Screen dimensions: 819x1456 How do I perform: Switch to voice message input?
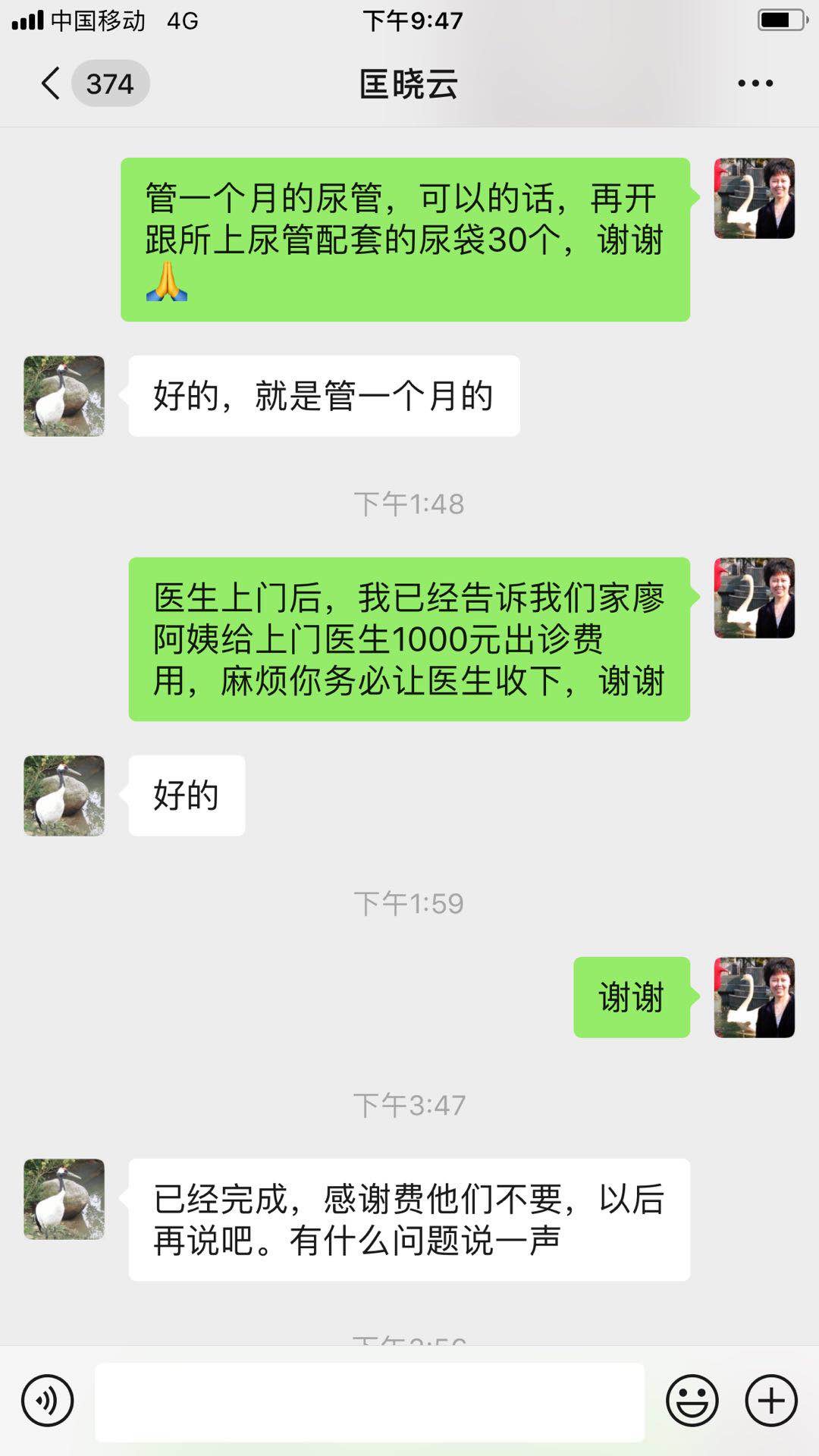[x=48, y=1401]
